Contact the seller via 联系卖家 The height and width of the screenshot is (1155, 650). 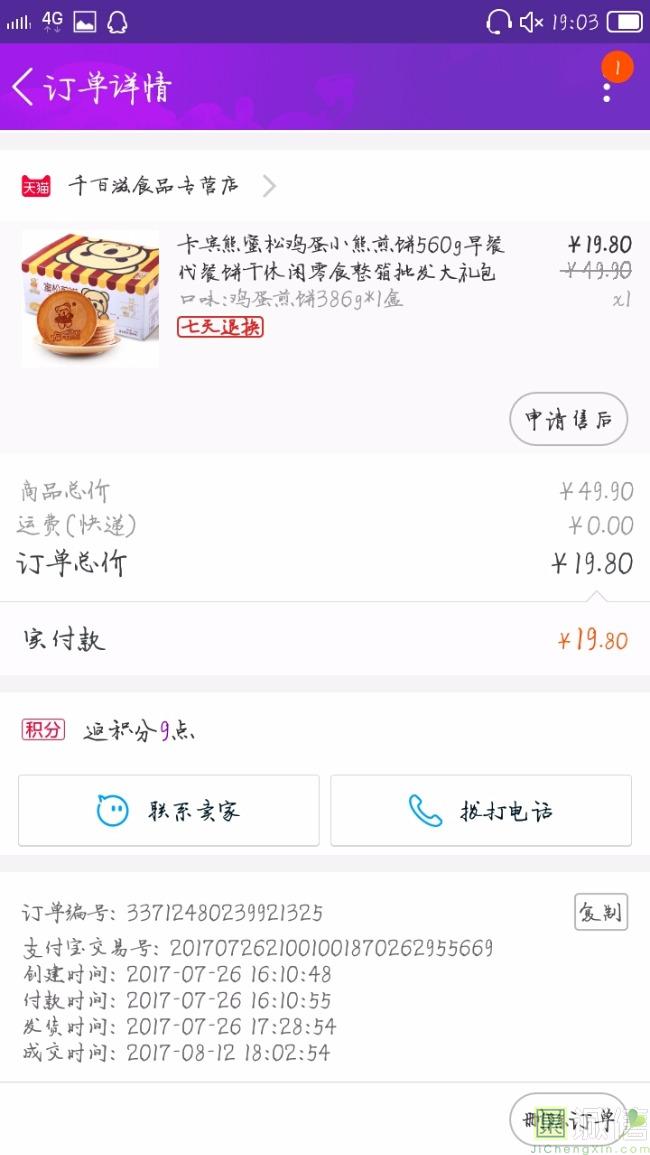pyautogui.click(x=169, y=811)
